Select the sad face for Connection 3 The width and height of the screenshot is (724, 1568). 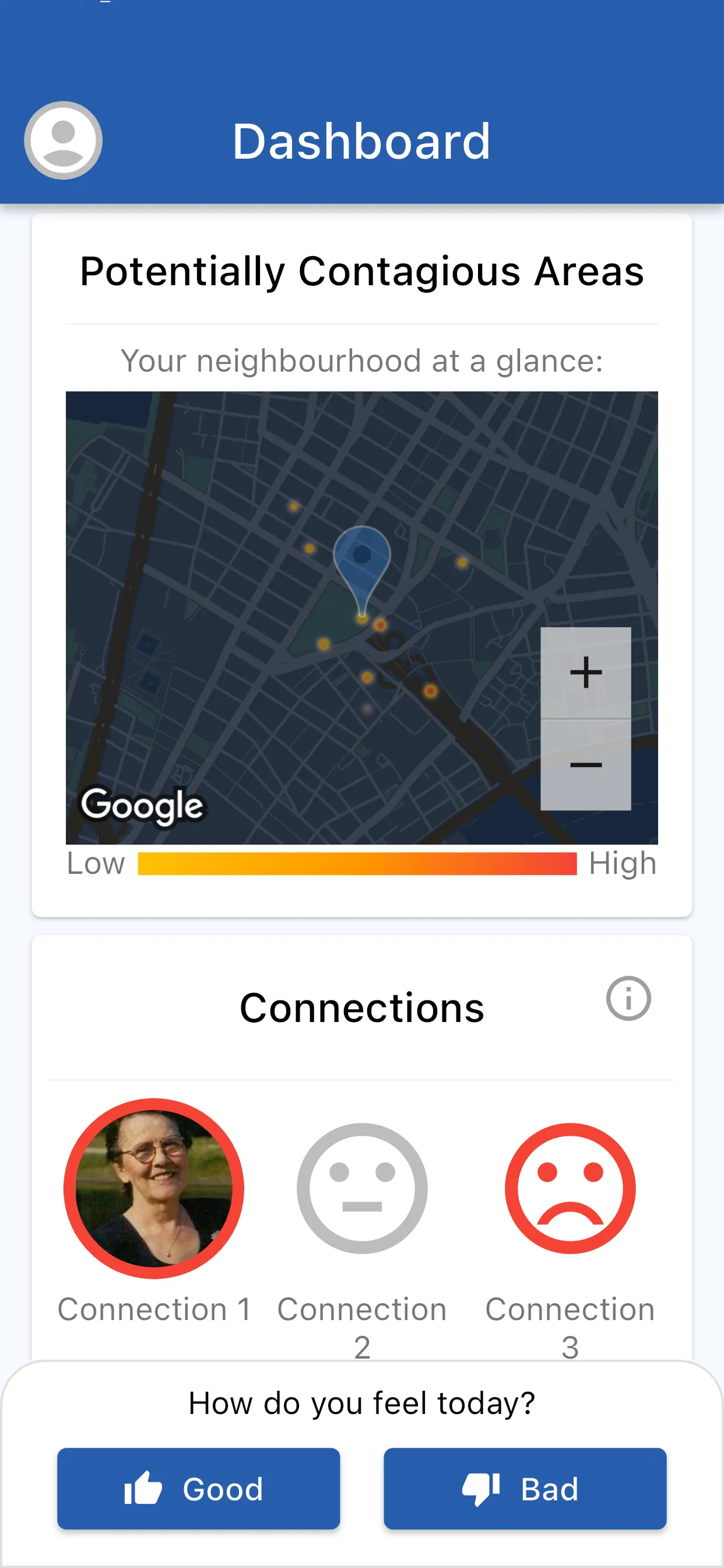click(x=570, y=1186)
